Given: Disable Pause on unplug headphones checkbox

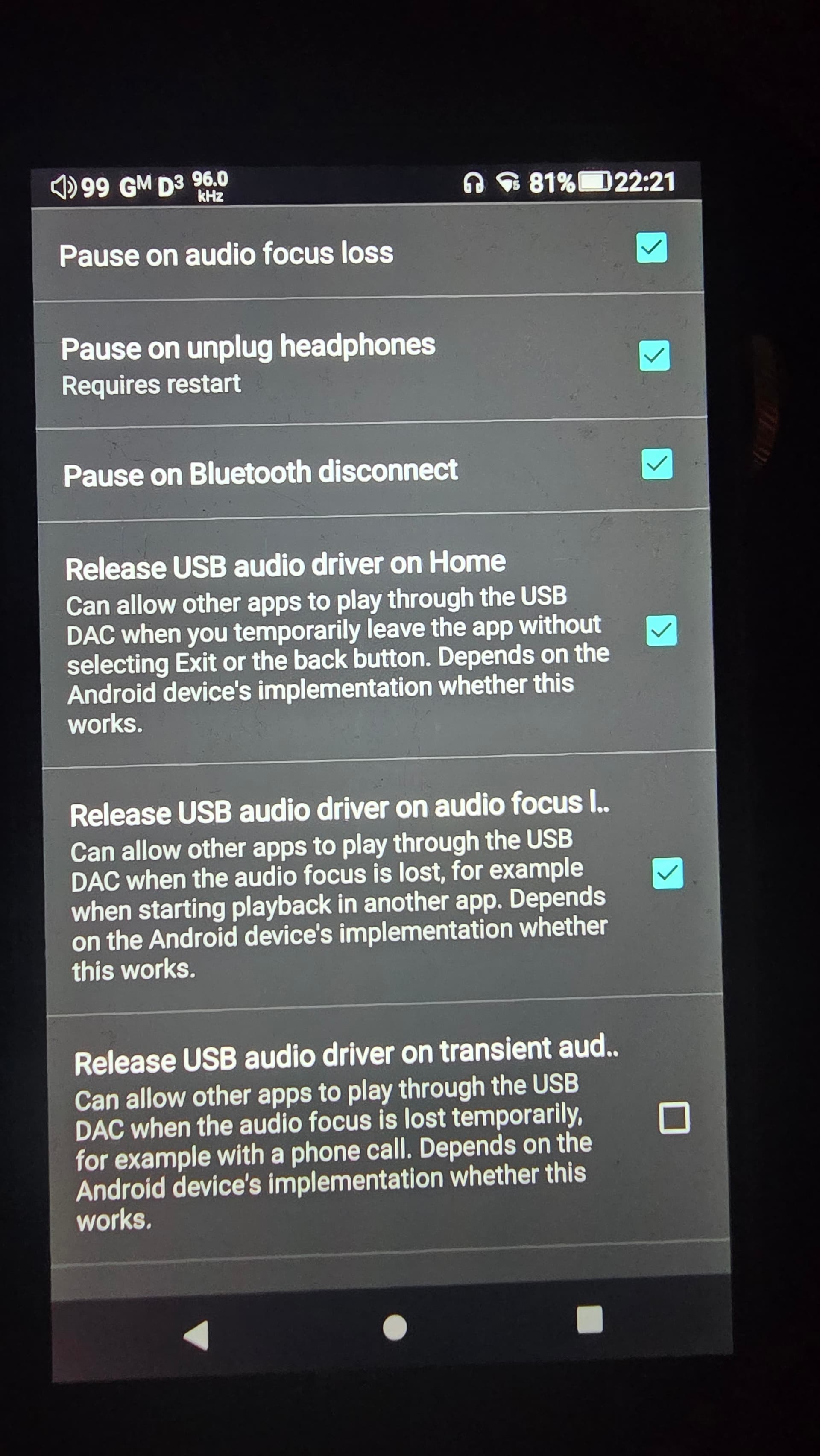Looking at the screenshot, I should 654,356.
